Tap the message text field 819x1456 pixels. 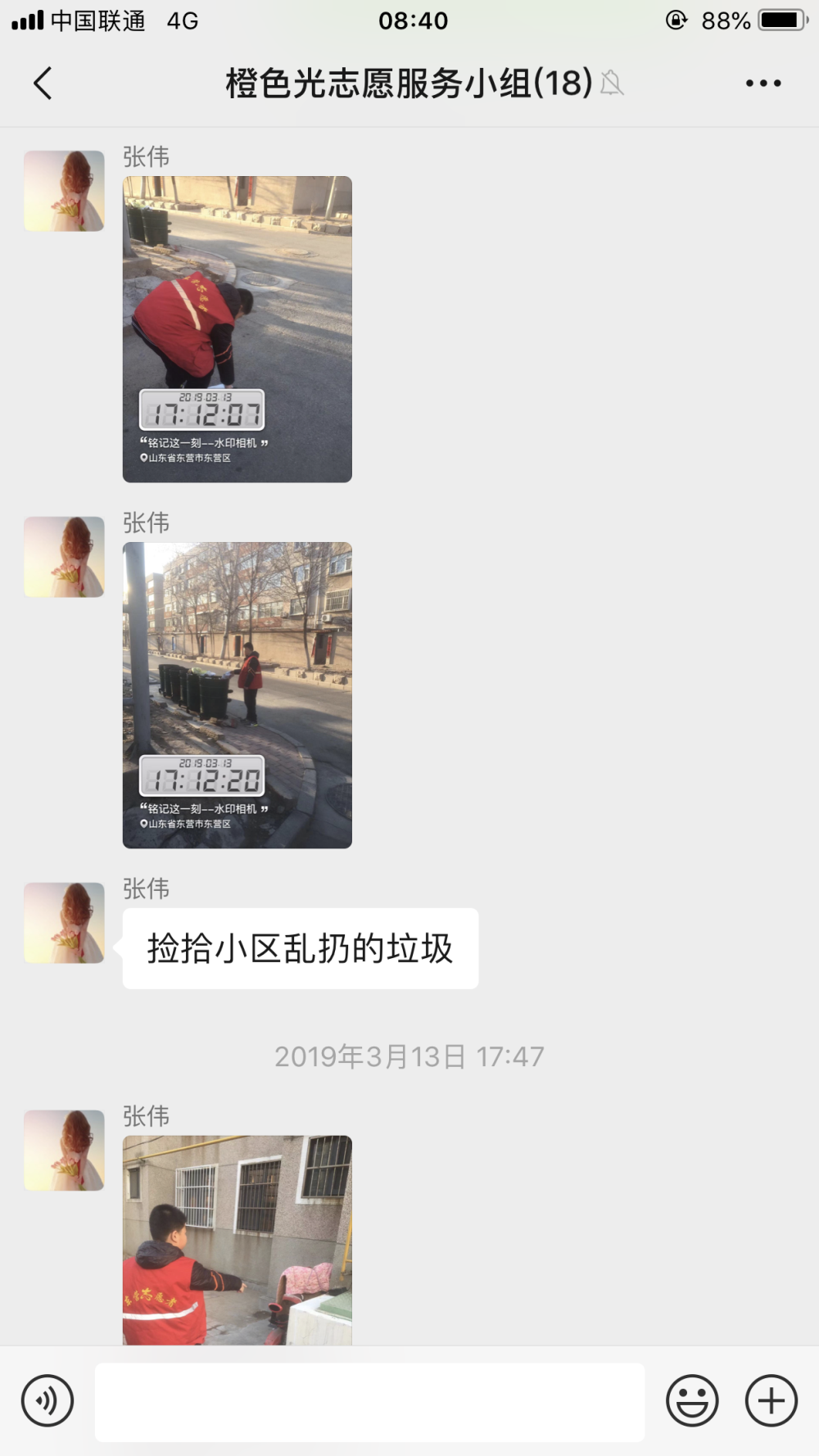(369, 1402)
